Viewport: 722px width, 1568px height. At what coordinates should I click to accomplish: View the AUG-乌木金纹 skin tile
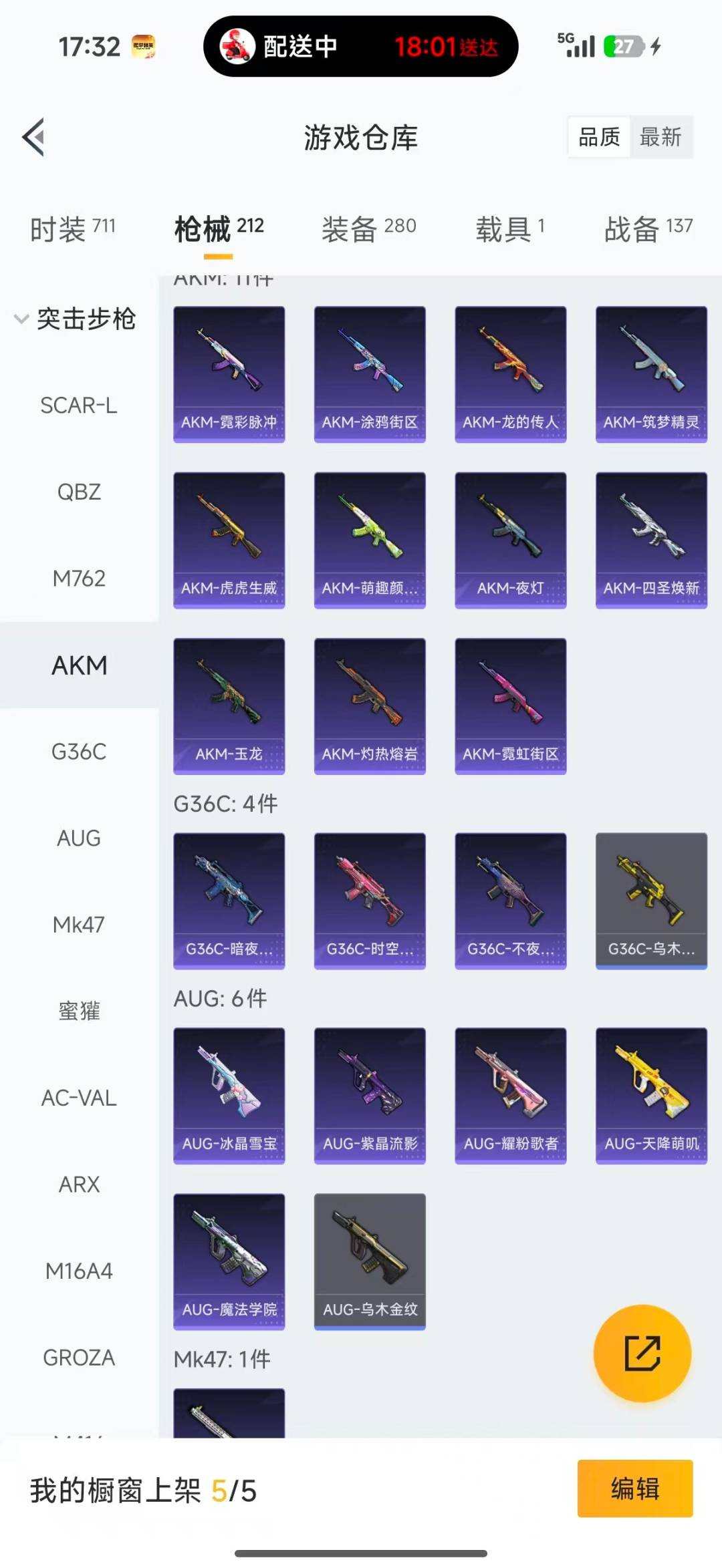click(x=370, y=1261)
